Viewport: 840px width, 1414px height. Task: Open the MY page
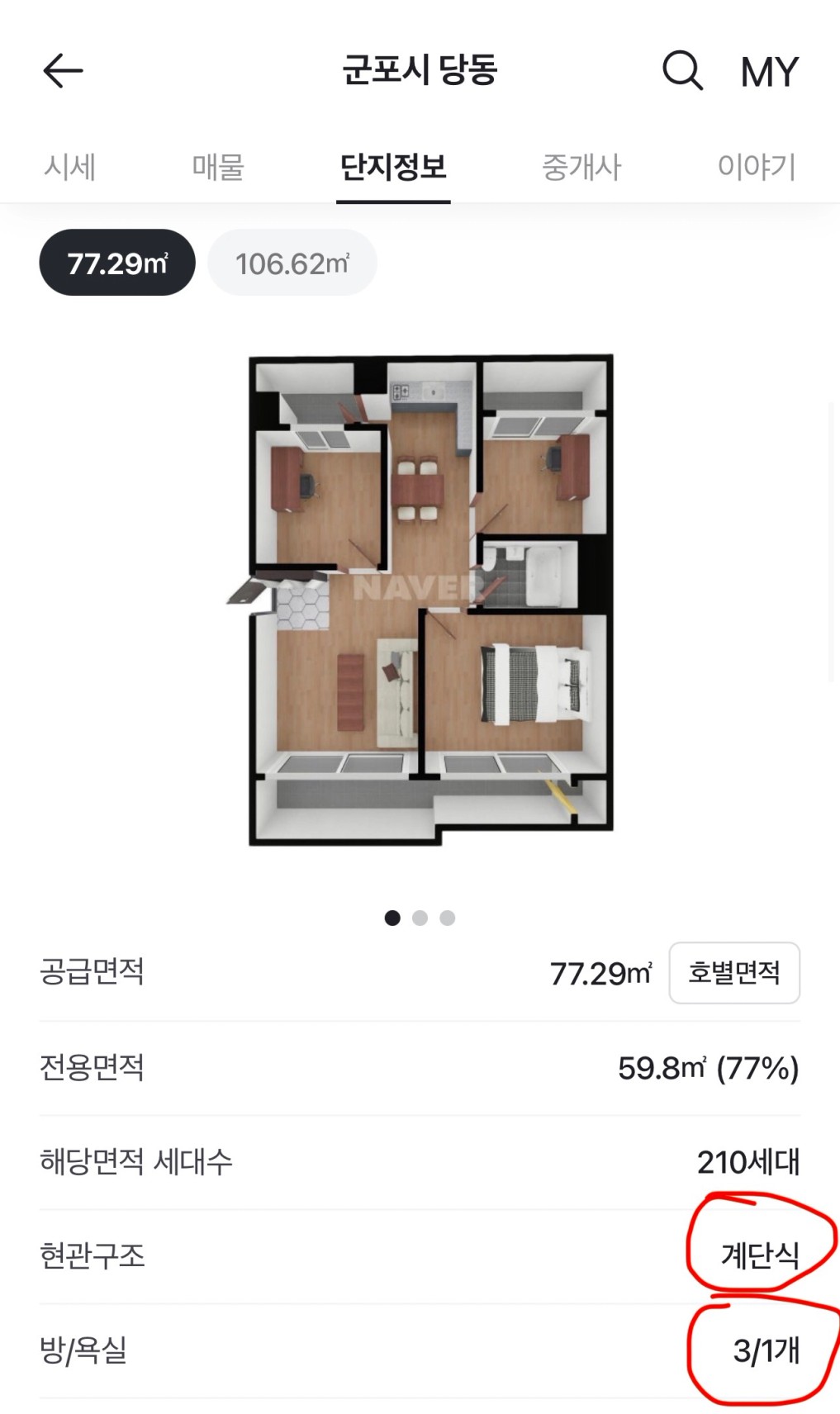(769, 72)
